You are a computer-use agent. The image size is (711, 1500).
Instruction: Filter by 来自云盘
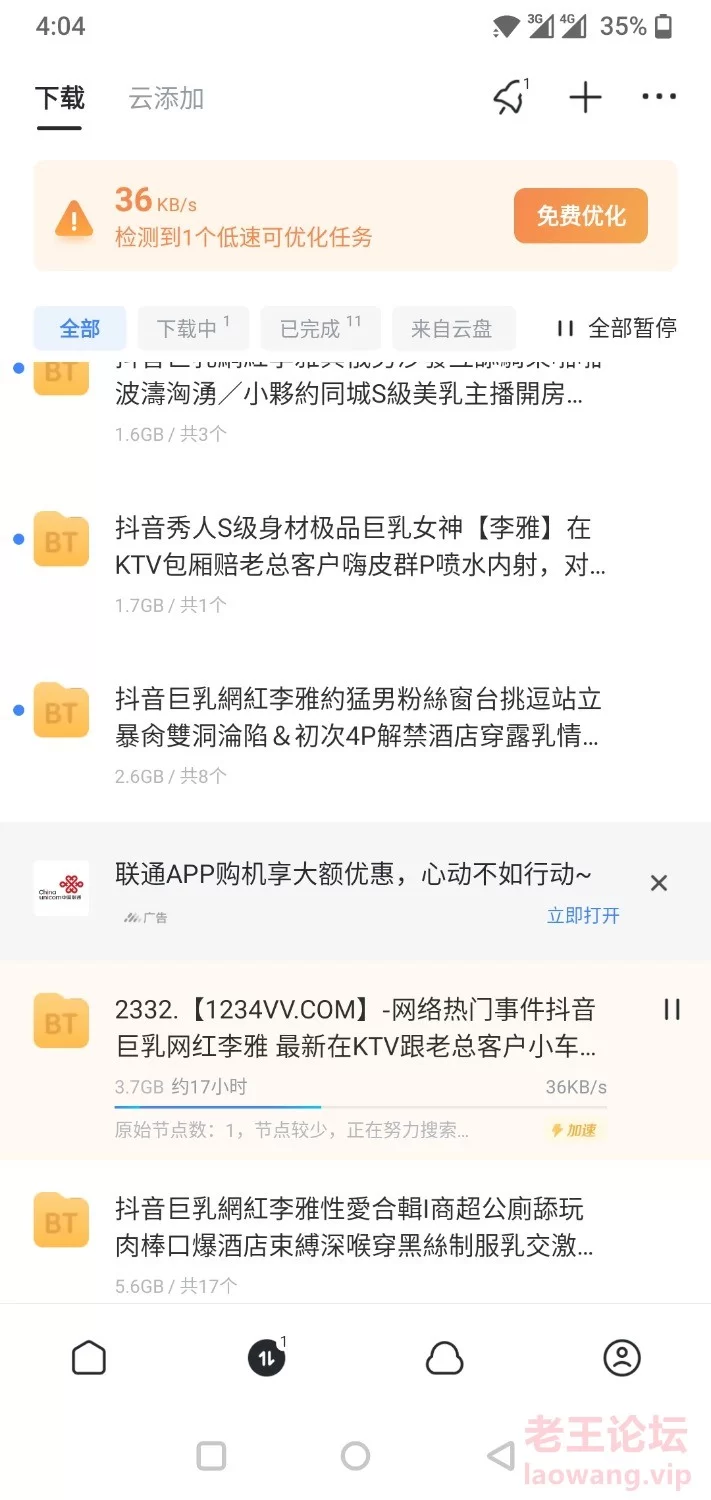coord(453,328)
